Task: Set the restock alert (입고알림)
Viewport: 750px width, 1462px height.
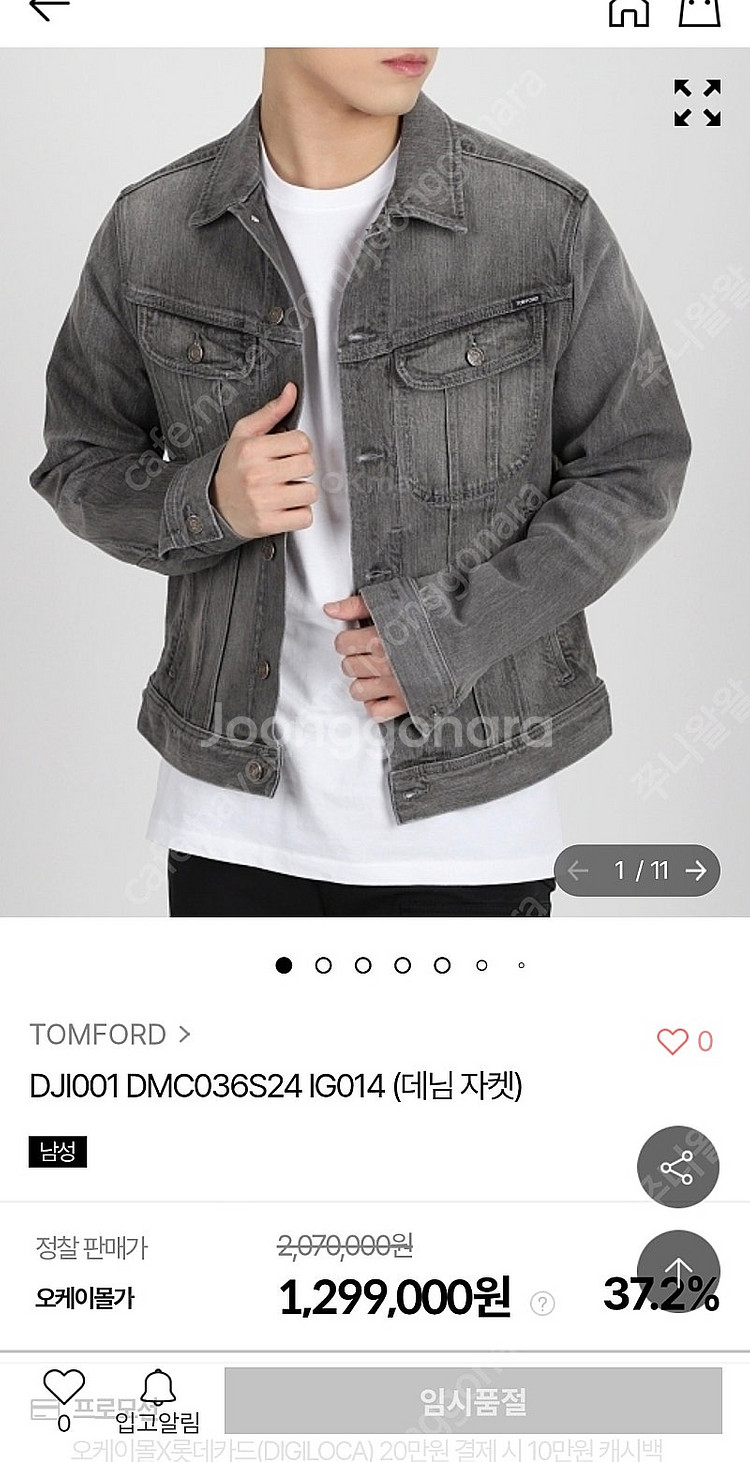Action: 157,1400
